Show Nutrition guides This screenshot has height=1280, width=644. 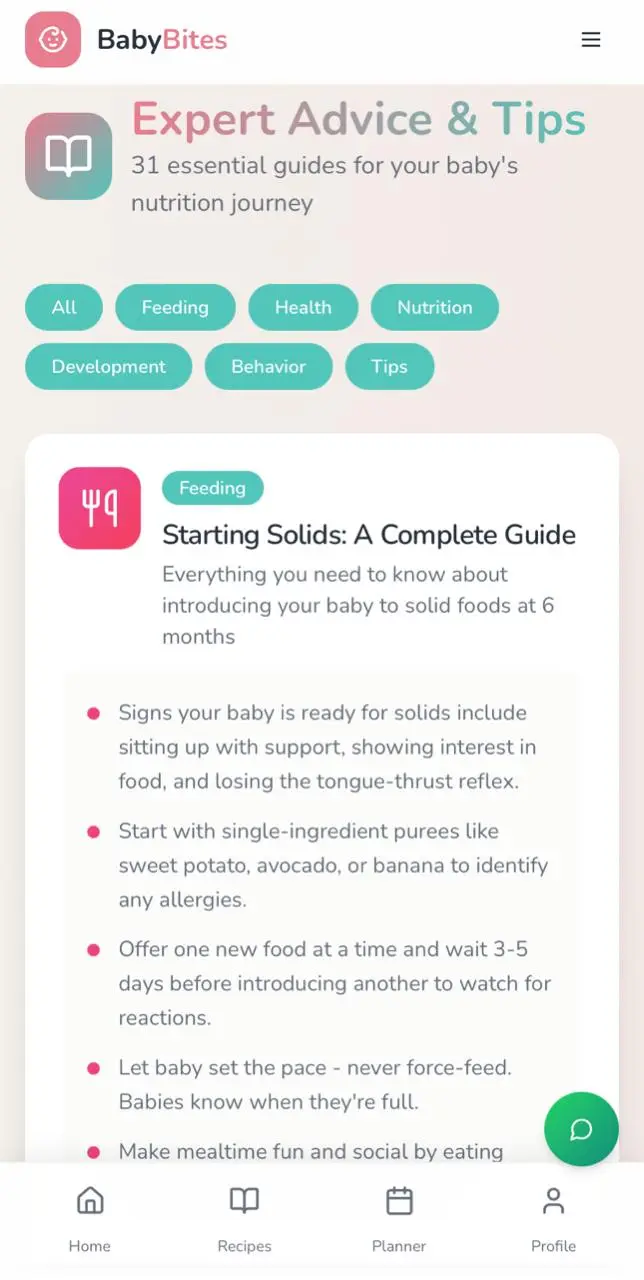click(x=434, y=307)
